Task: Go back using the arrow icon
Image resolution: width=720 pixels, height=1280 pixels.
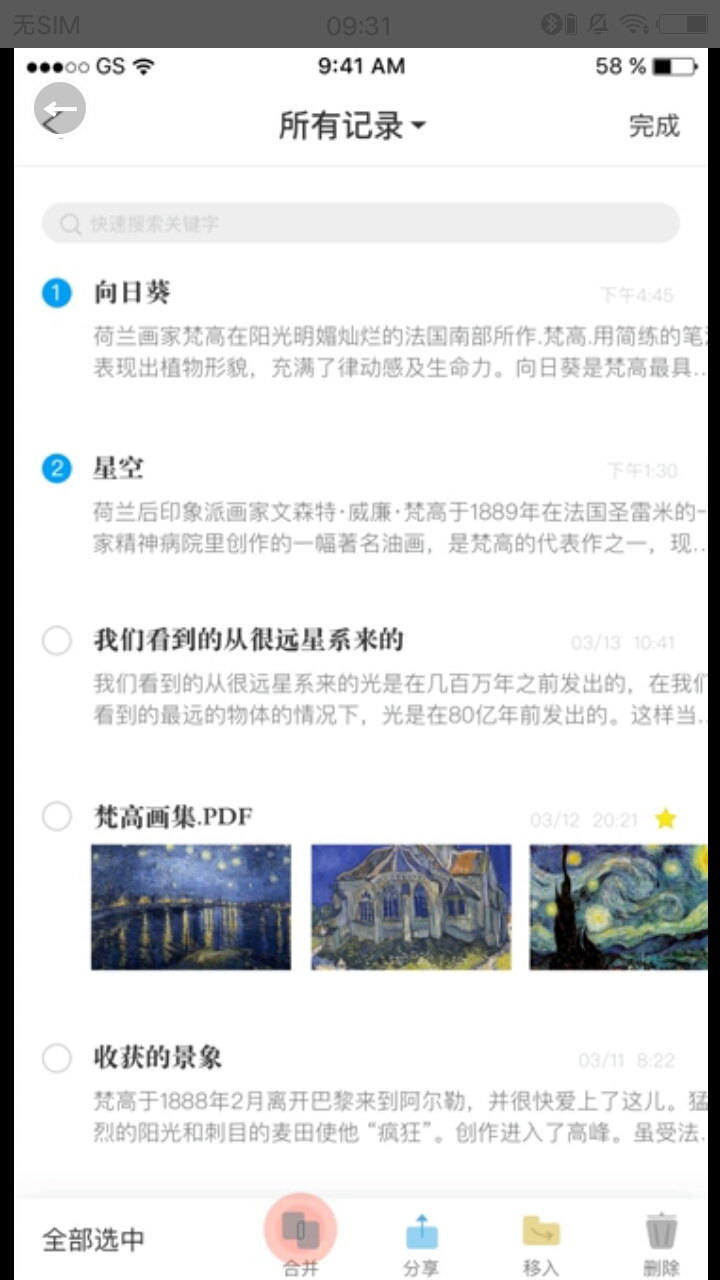Action: (60, 111)
